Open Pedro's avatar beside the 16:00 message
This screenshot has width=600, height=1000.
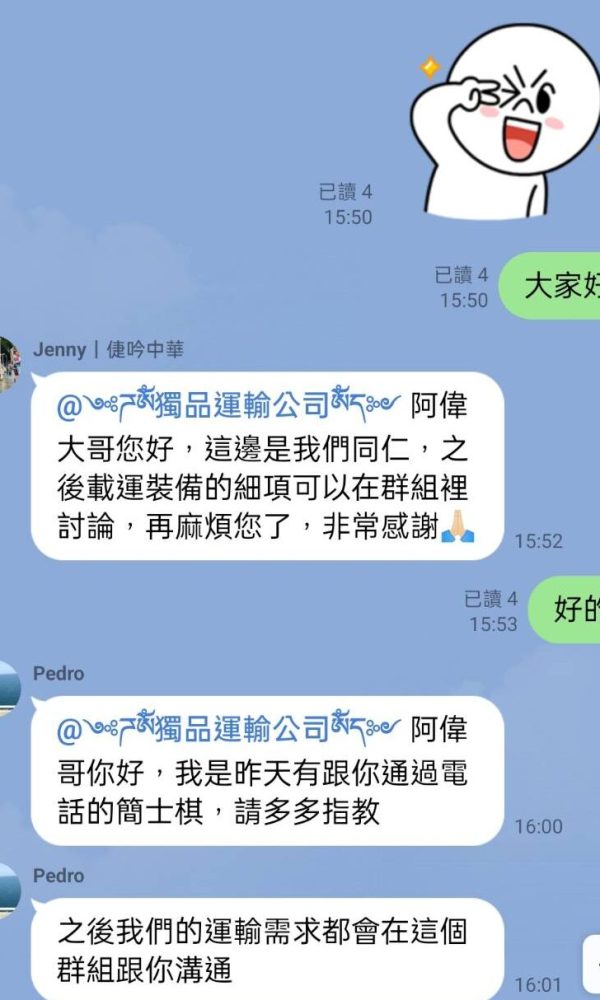coord(9,688)
